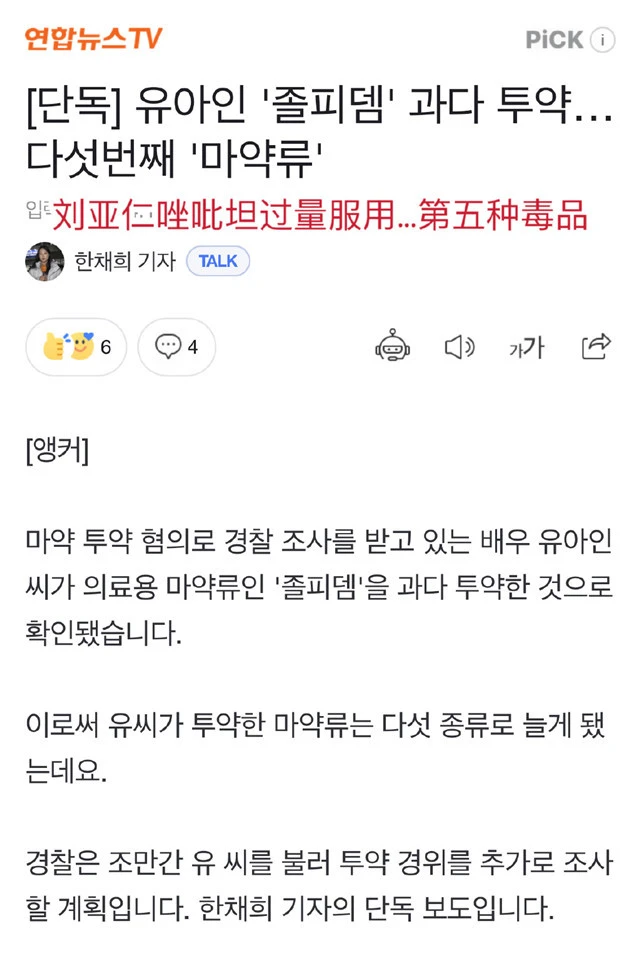
Task: Open reporter 한채희 기자's profile
Action: pyautogui.click(x=124, y=261)
